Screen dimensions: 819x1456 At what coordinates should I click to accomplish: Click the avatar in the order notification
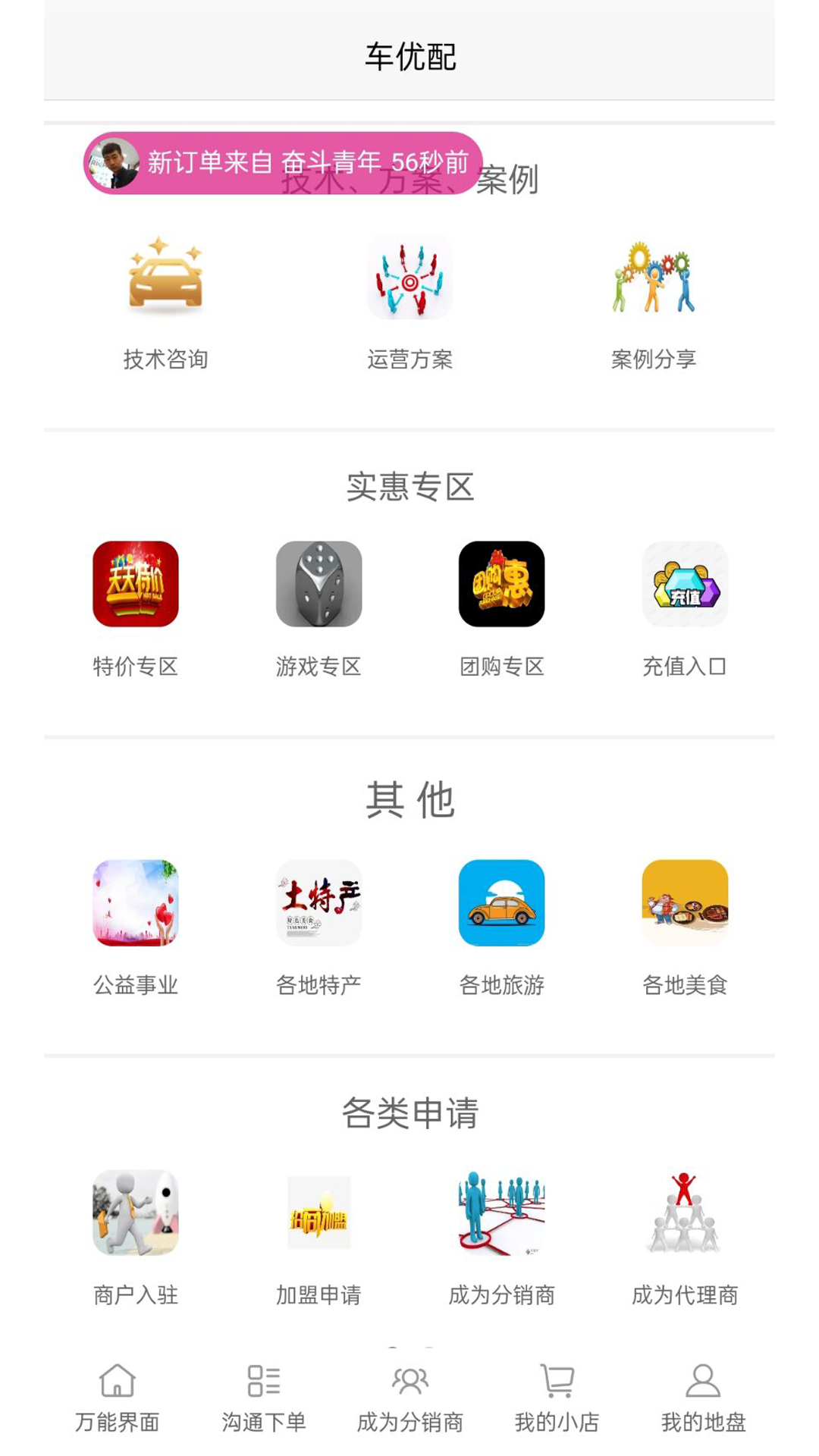pyautogui.click(x=112, y=162)
